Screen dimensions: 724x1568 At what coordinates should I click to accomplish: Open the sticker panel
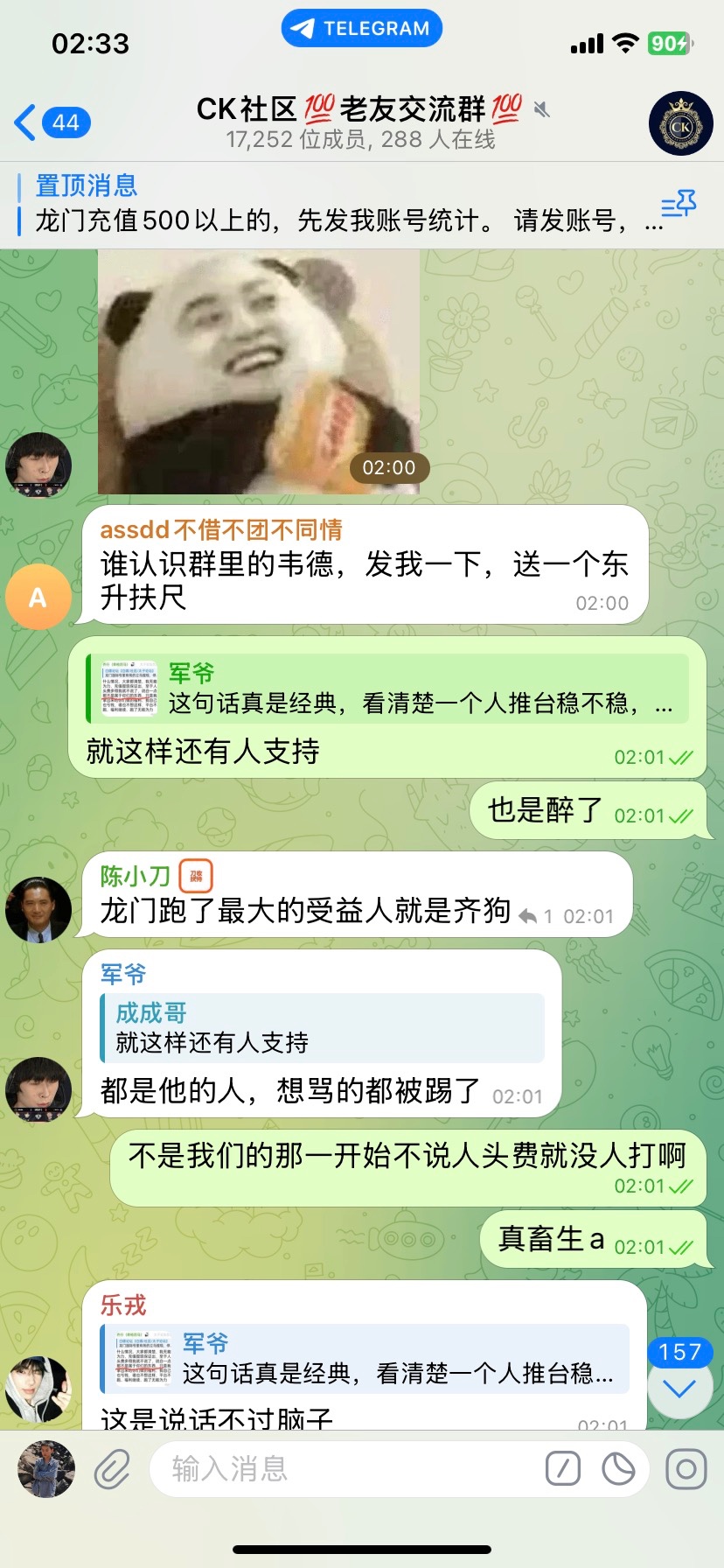tap(618, 1469)
